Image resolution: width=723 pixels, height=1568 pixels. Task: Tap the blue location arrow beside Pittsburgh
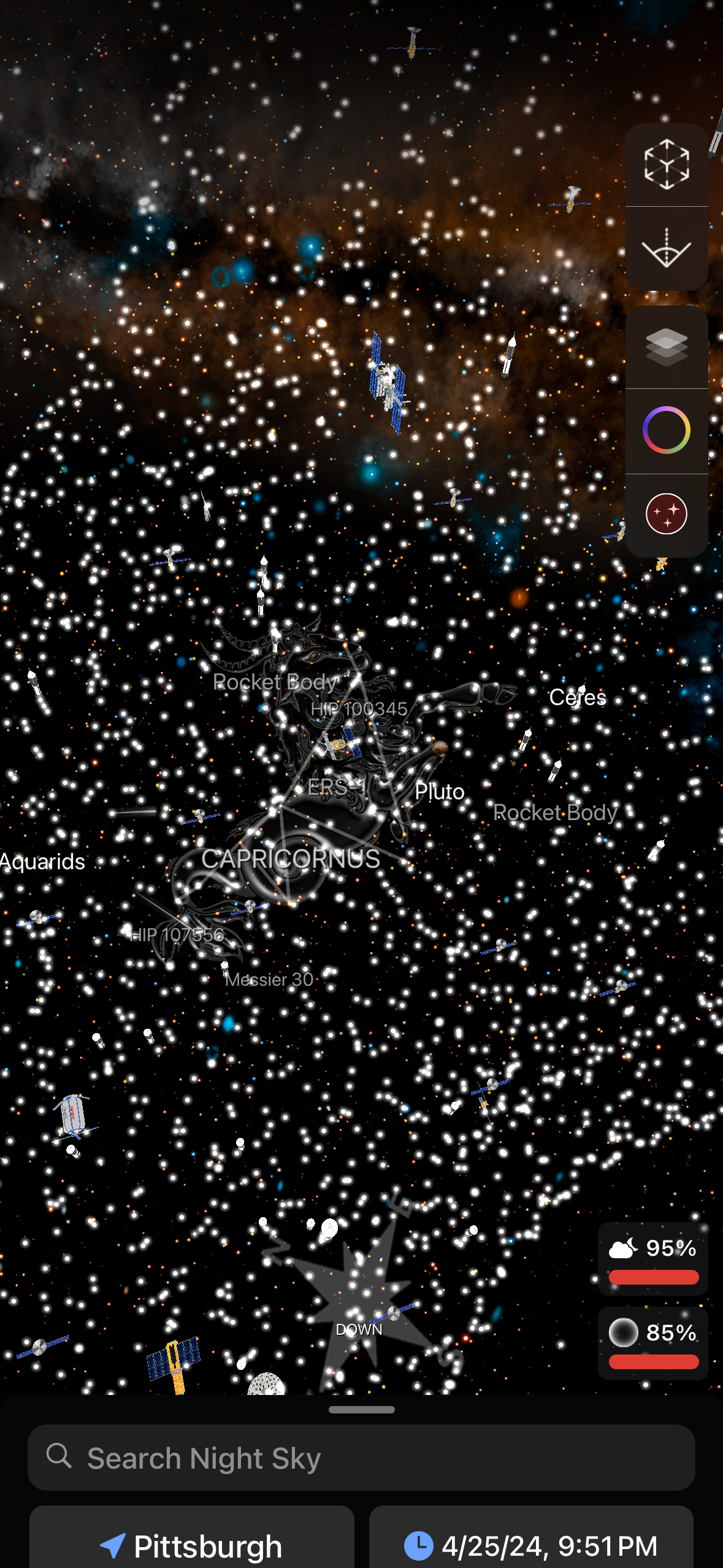(x=112, y=1545)
